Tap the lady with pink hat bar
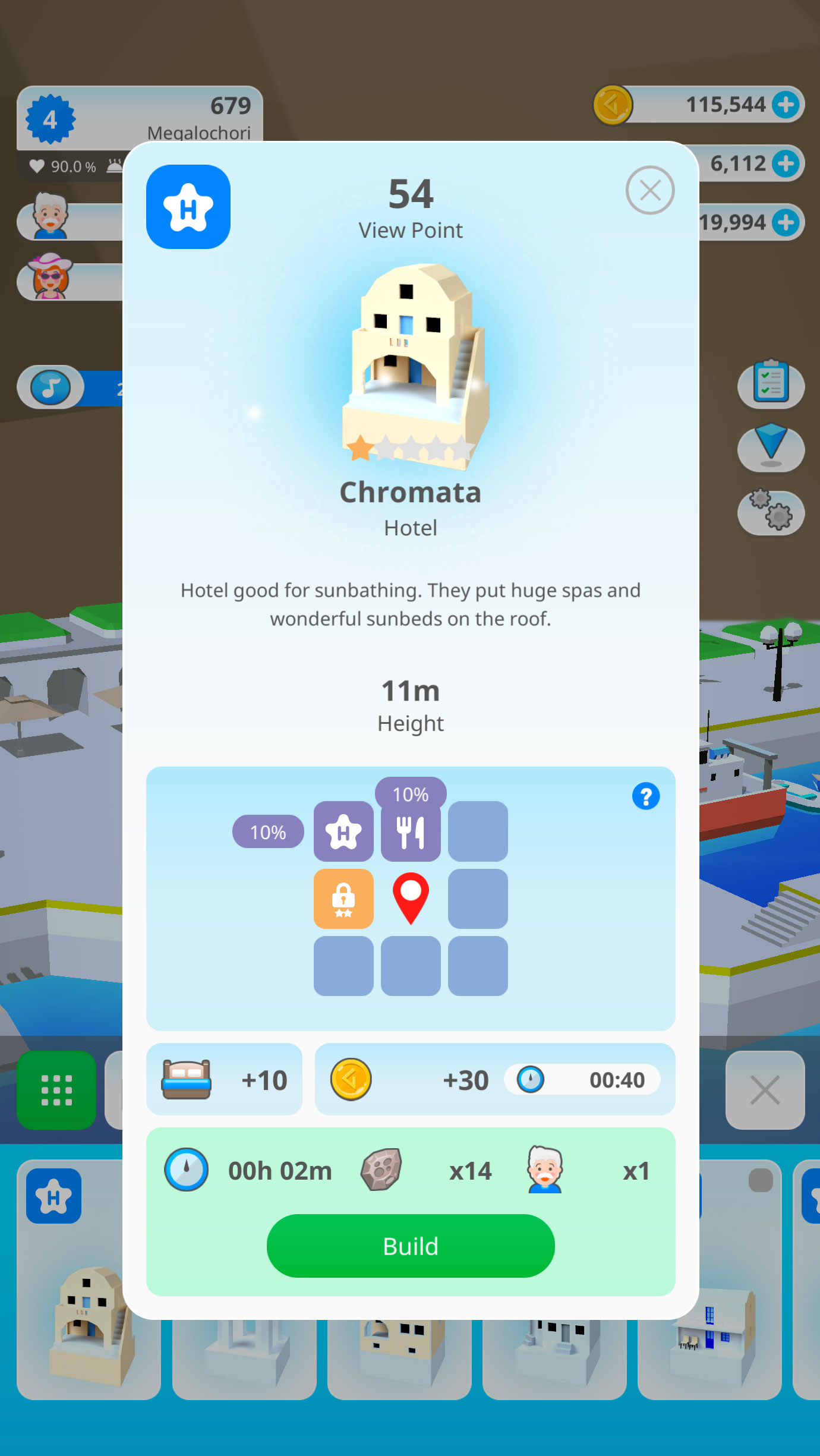Image resolution: width=820 pixels, height=1456 pixels. (70, 281)
